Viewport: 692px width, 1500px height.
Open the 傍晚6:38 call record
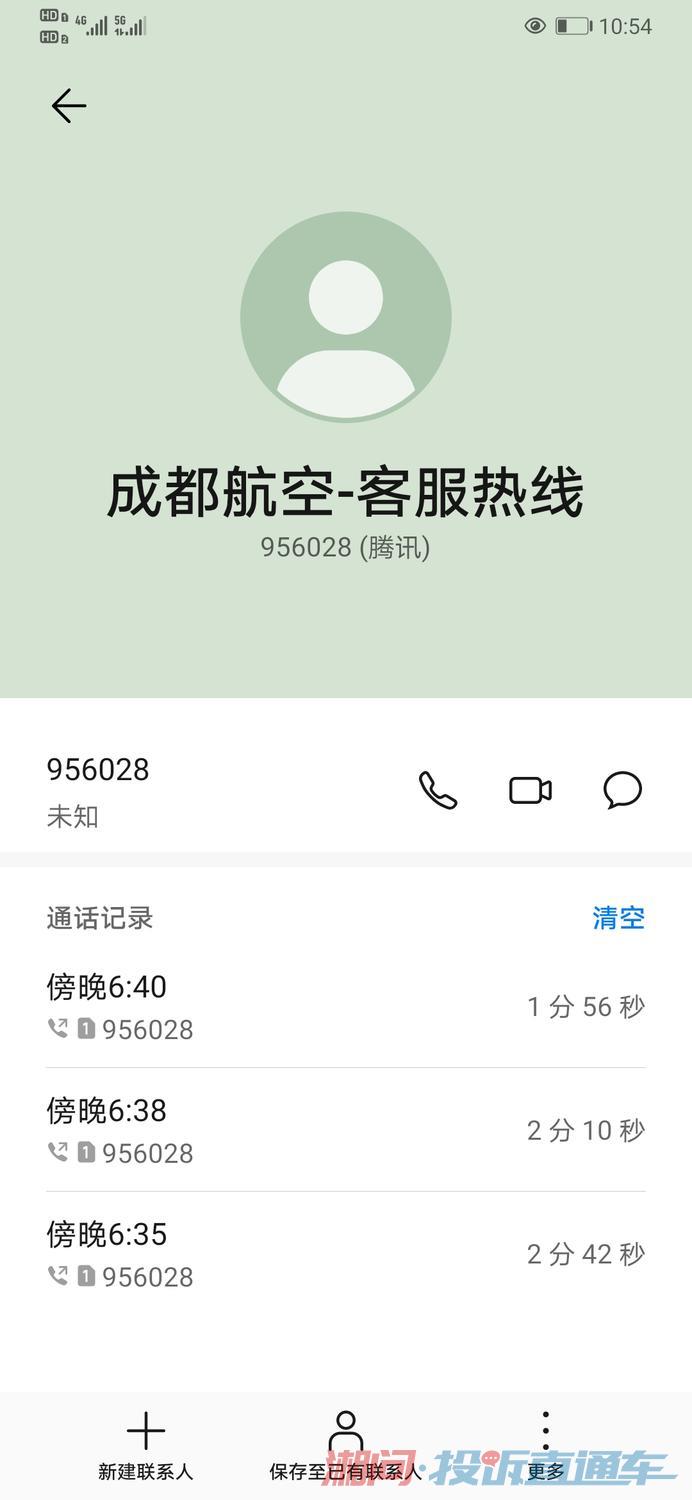pyautogui.click(x=346, y=1130)
